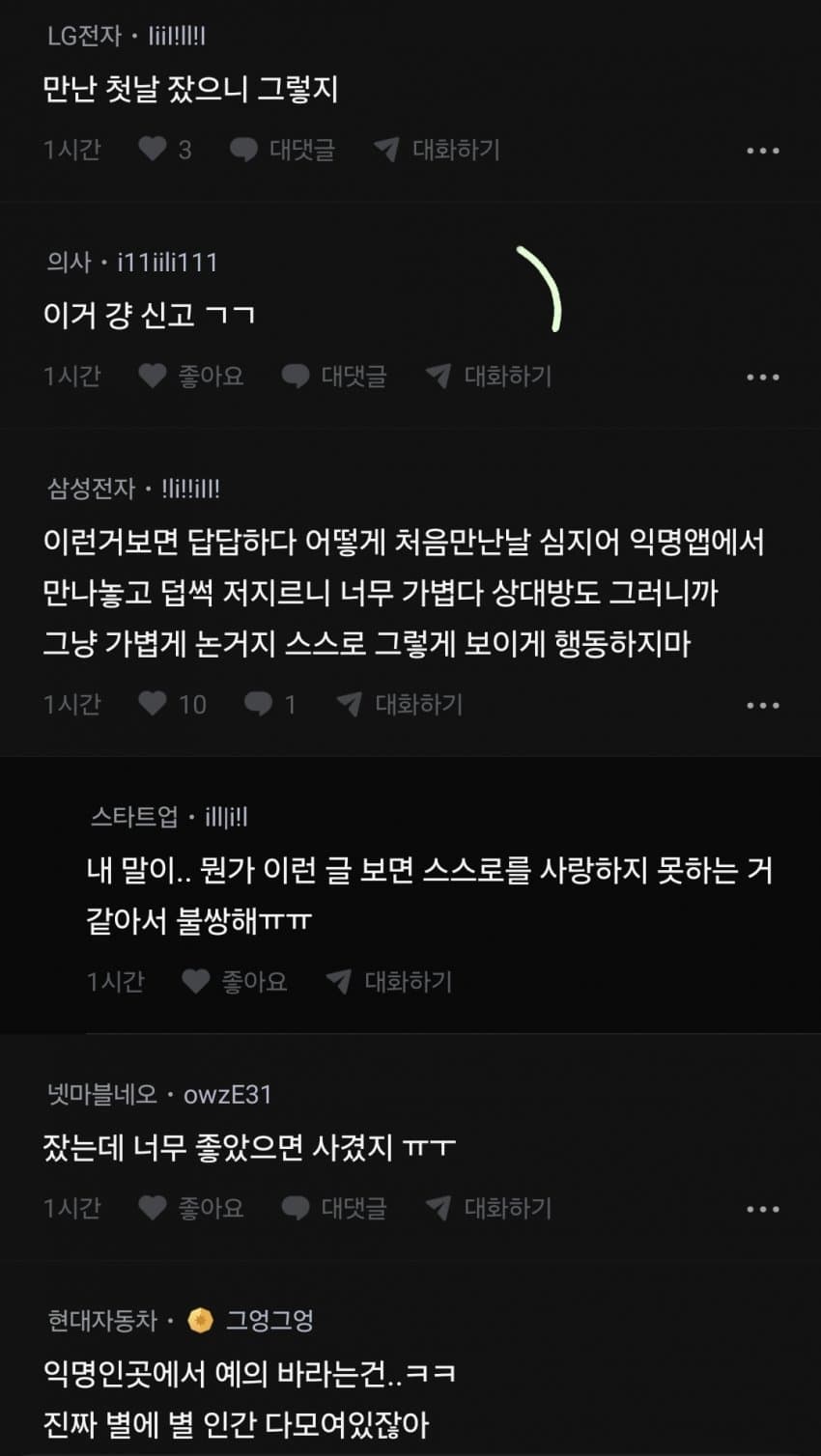821x1456 pixels.
Task: Like the 넷마블네오 owzE31 comment
Action: point(191,1208)
